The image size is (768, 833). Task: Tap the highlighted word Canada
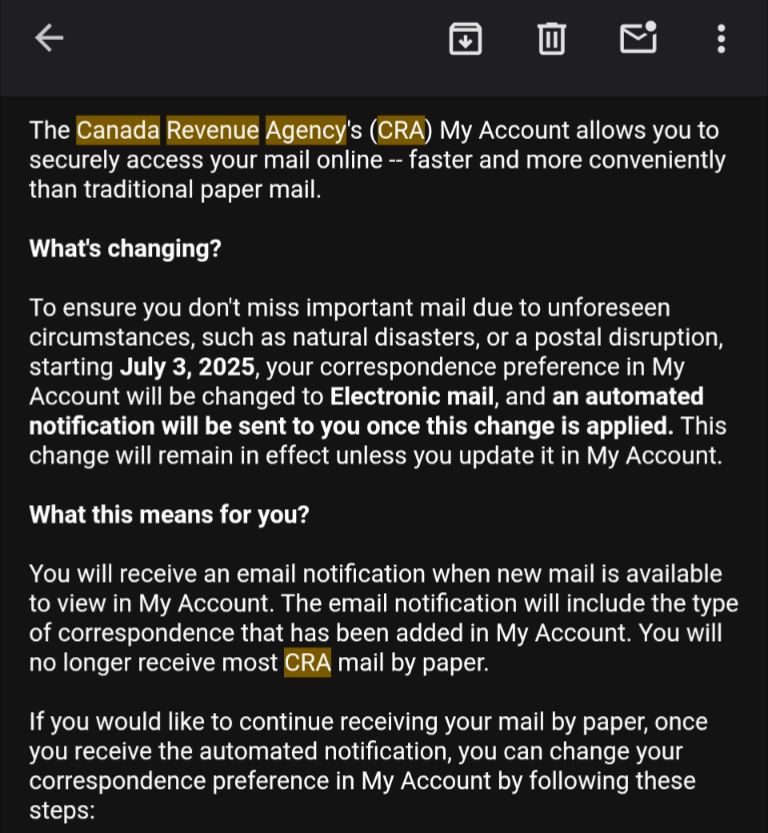[x=118, y=130]
